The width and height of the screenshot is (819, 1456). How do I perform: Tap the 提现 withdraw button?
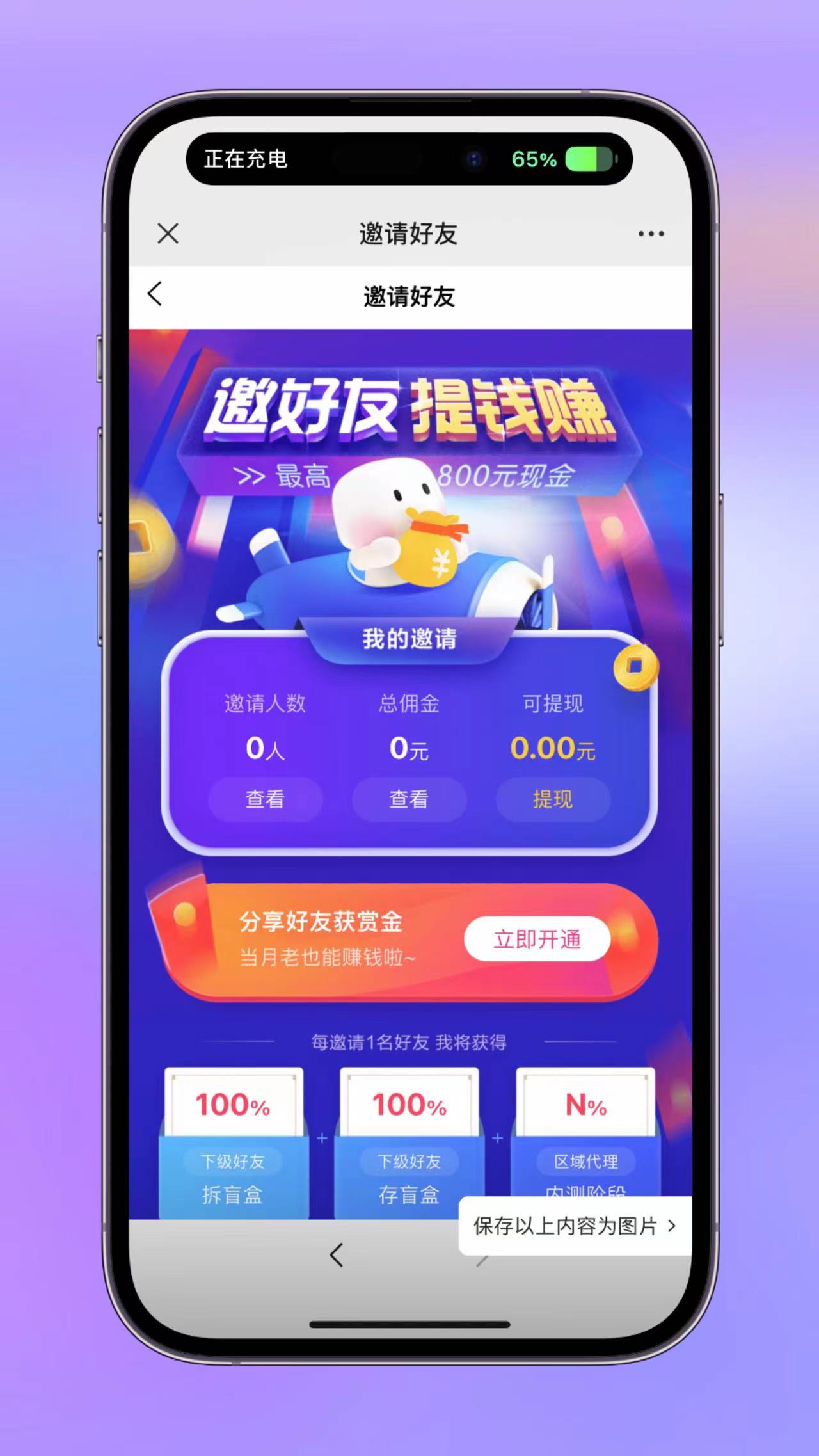pos(553,799)
